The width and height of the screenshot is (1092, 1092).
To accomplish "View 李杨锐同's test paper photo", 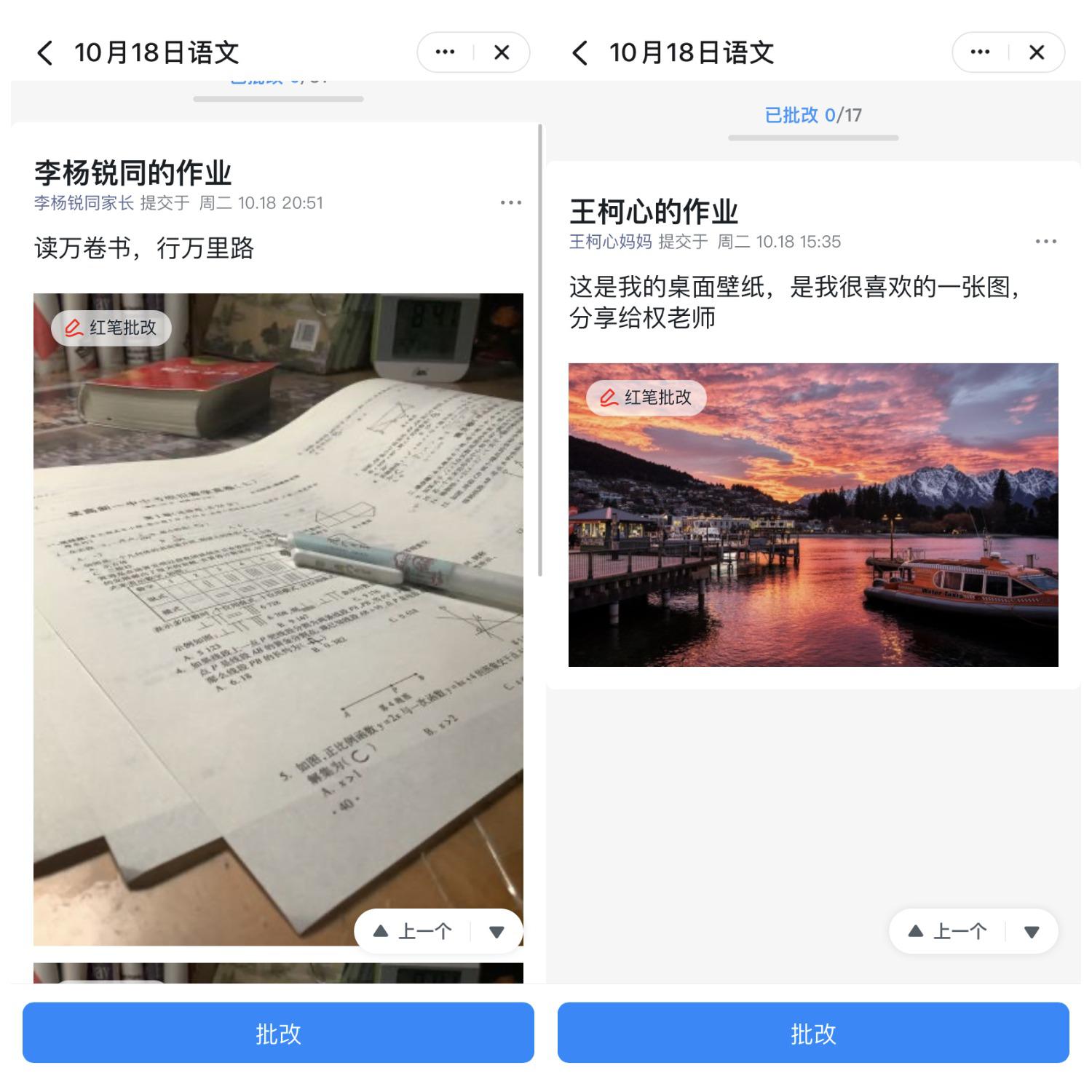I will click(x=278, y=619).
